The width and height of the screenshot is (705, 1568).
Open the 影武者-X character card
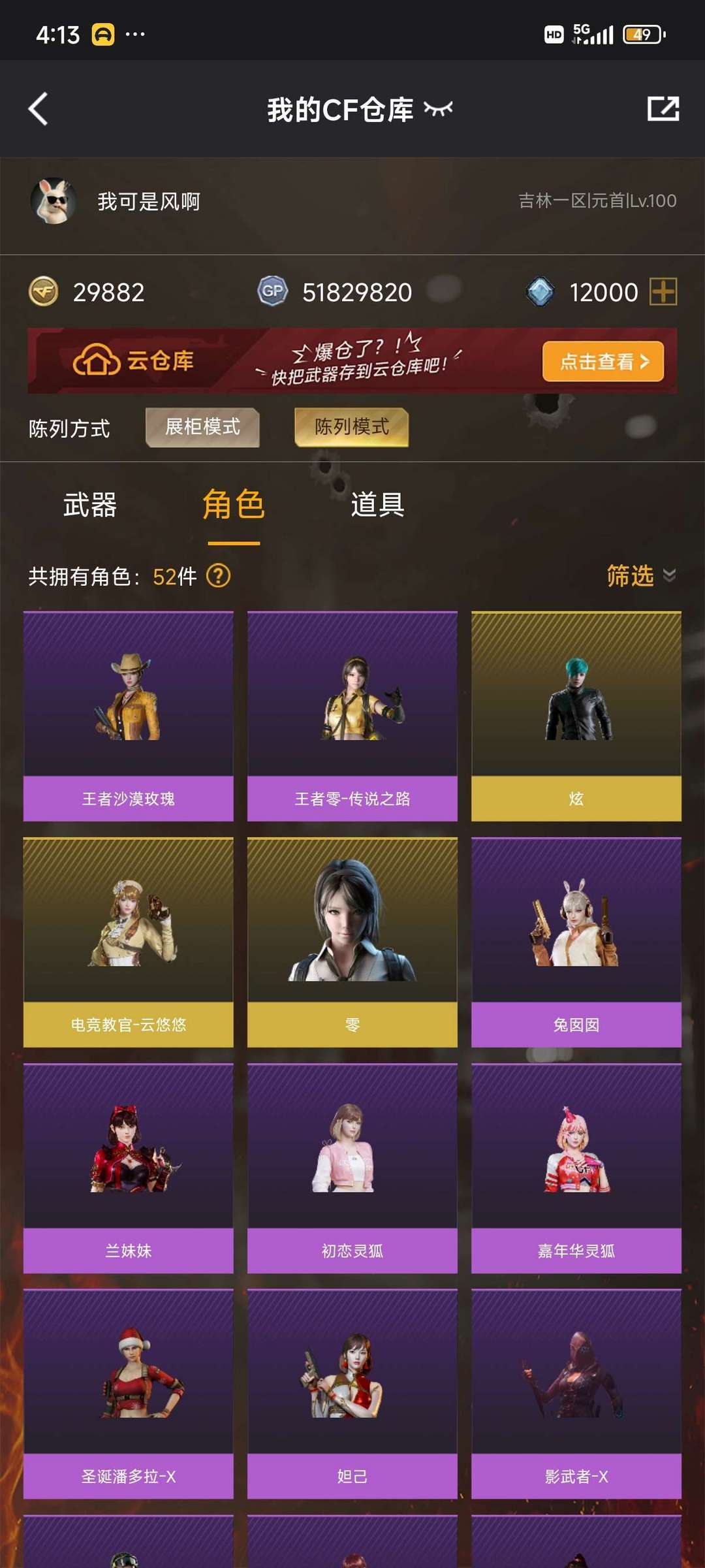pyautogui.click(x=576, y=1394)
